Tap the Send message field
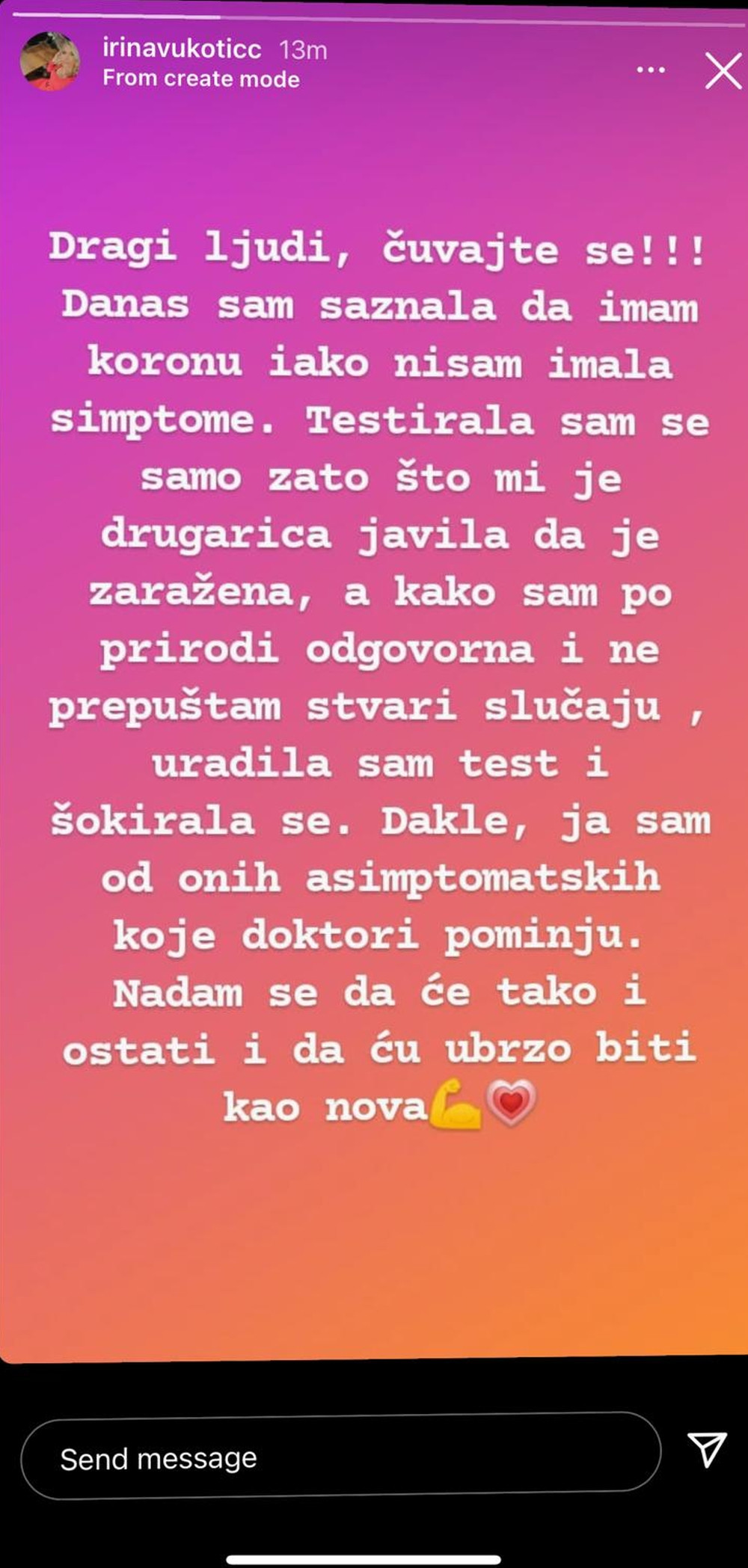The image size is (748, 1568). click(340, 1459)
